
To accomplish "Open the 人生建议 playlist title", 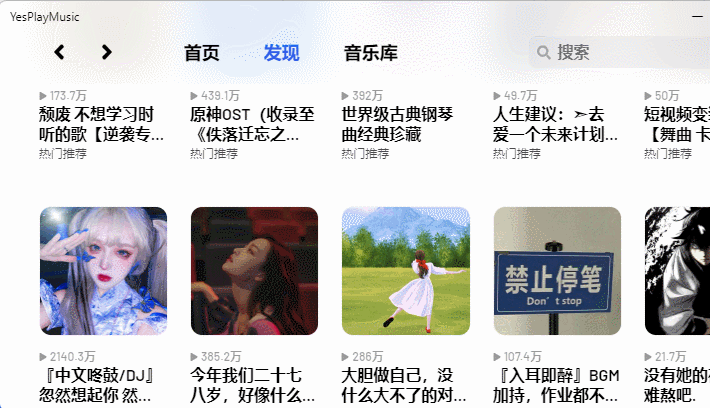I will point(555,124).
